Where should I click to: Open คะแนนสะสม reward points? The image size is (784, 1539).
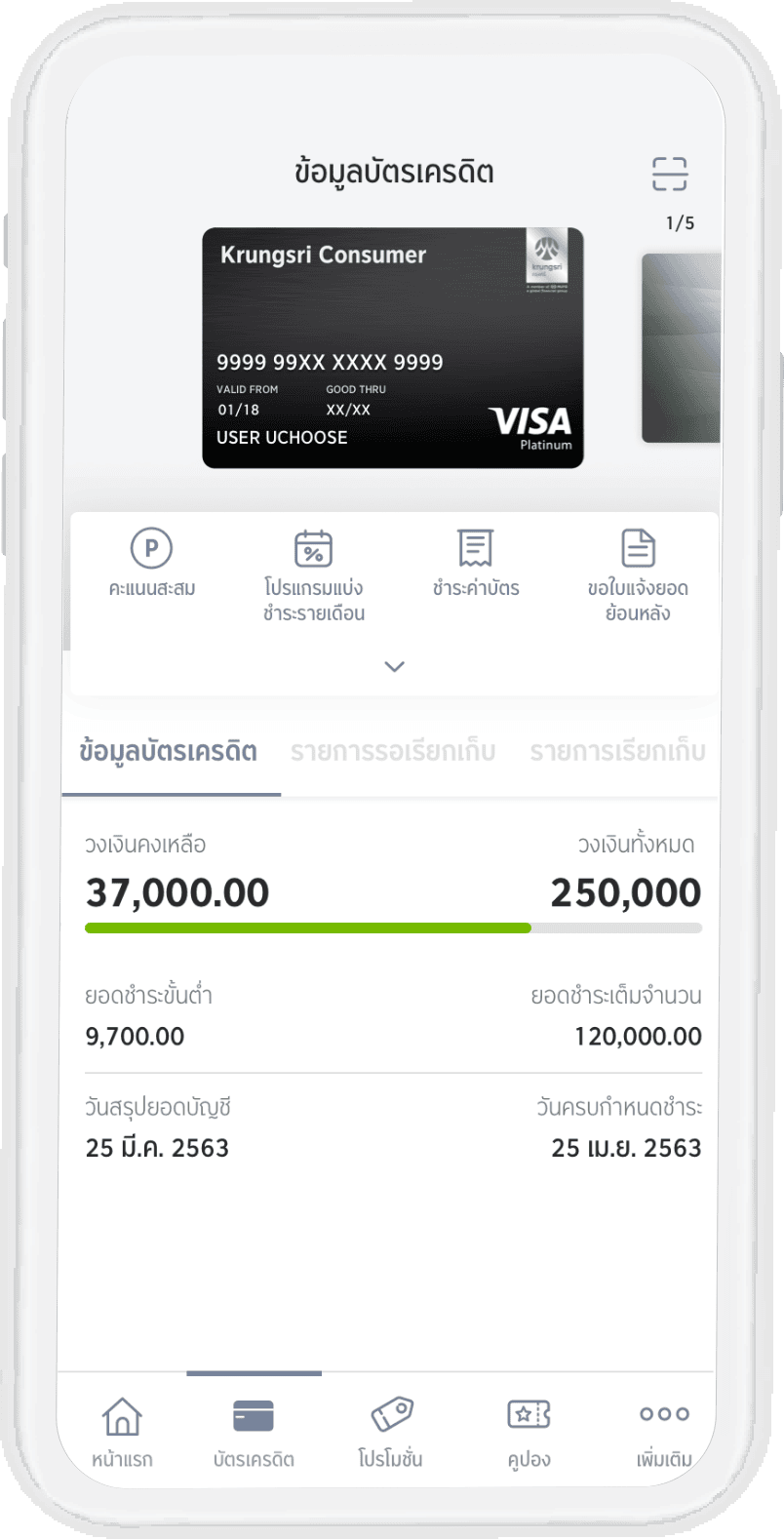tap(151, 564)
